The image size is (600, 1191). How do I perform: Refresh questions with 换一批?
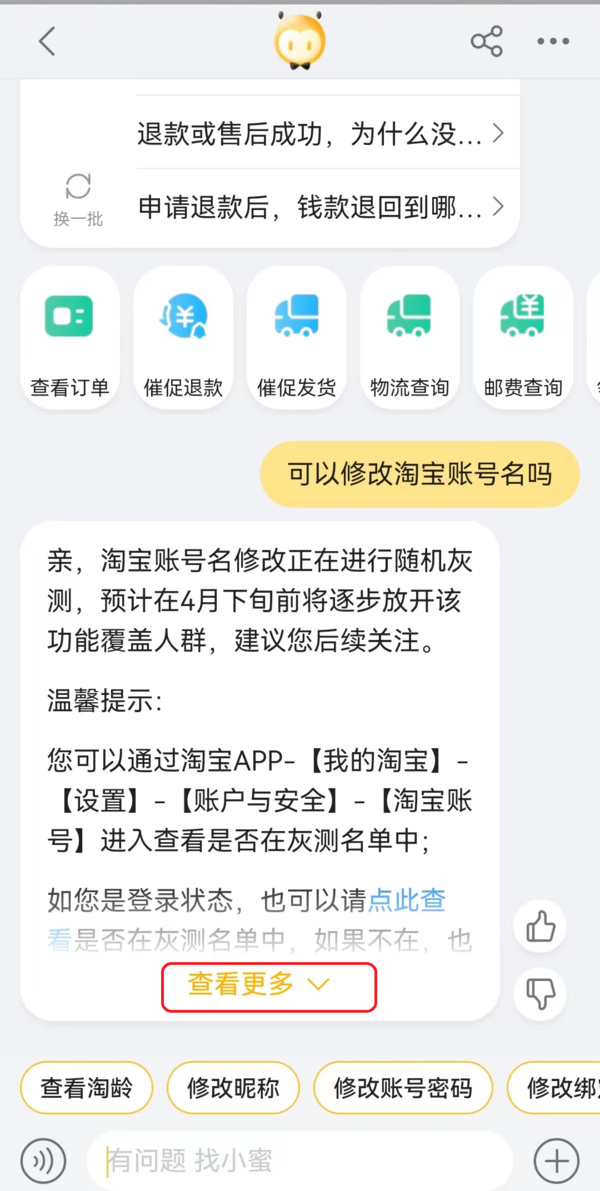click(x=78, y=198)
